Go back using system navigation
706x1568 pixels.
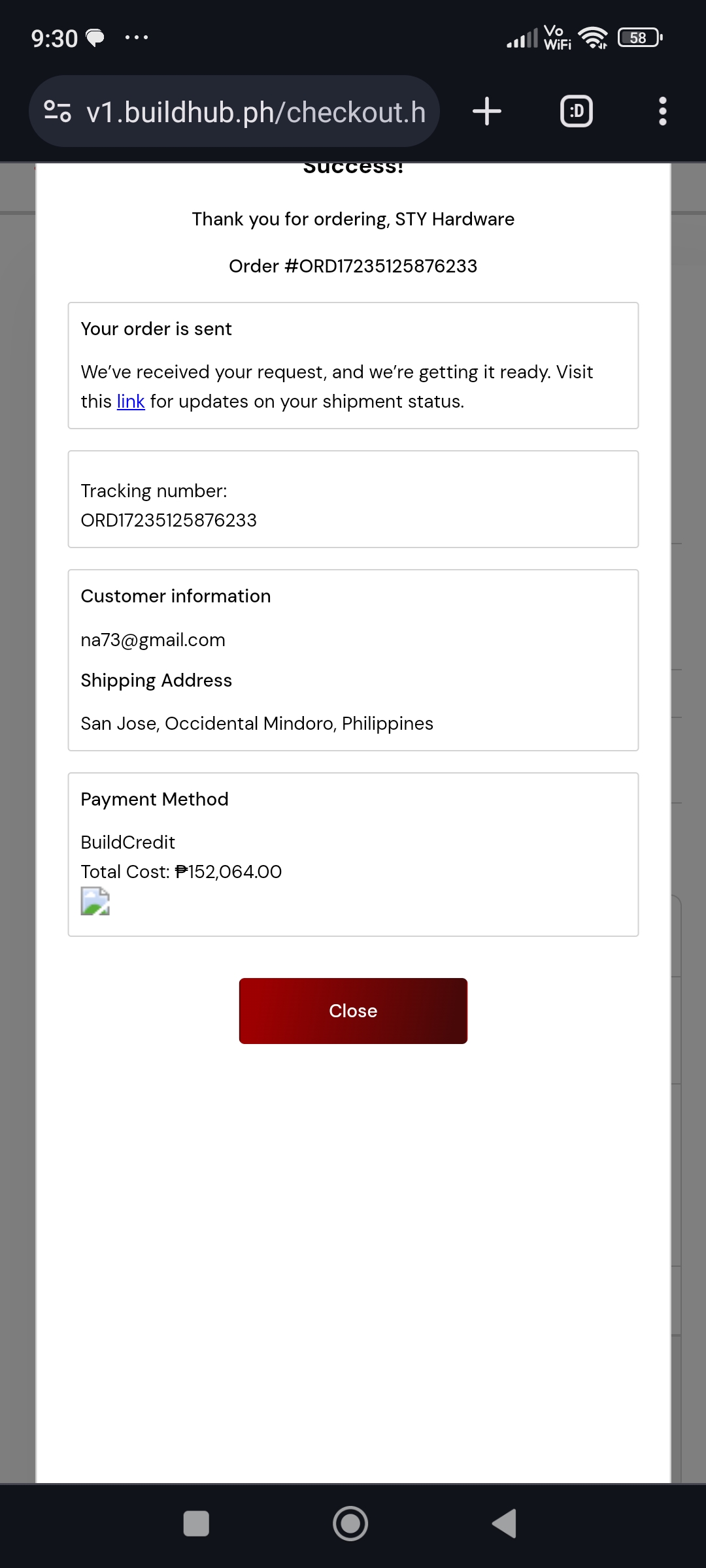(504, 1524)
